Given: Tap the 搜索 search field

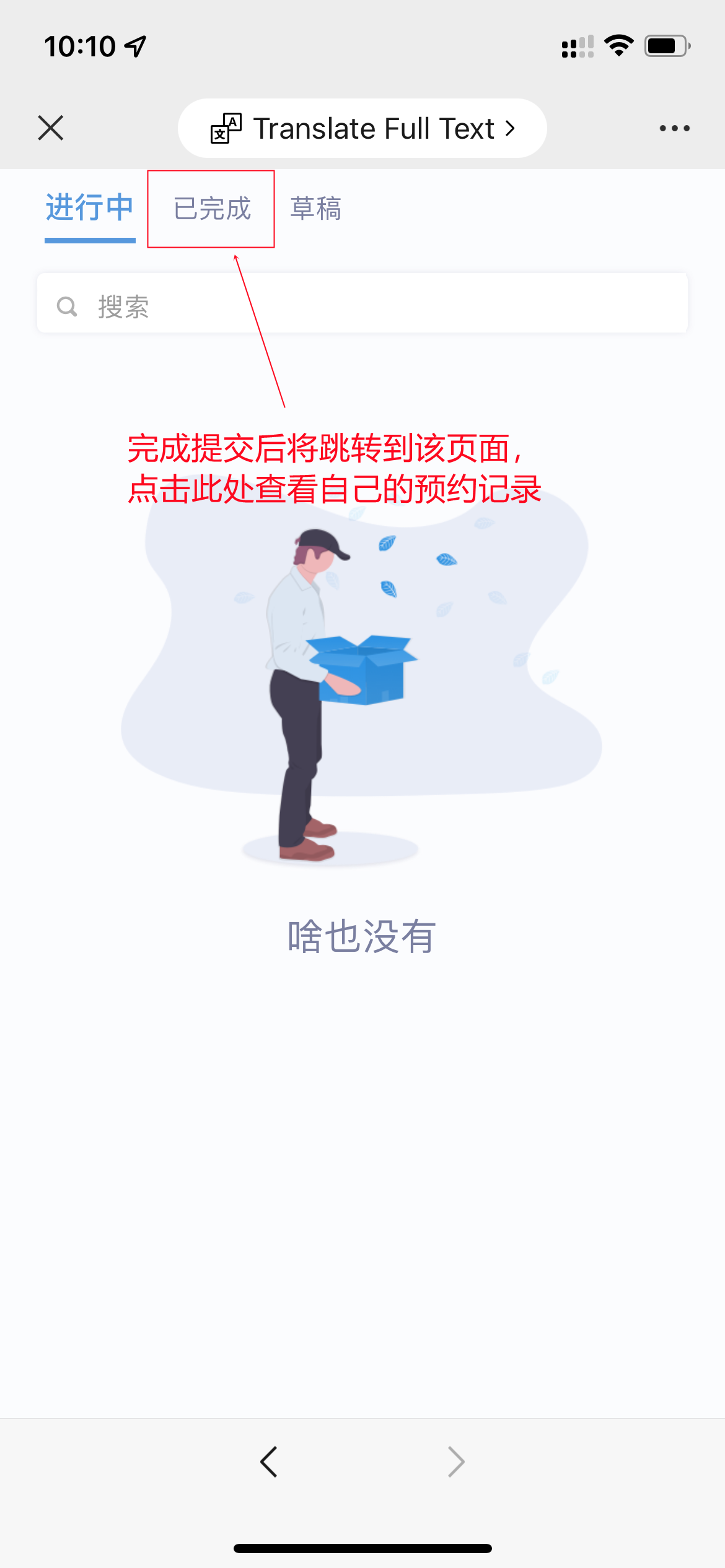Looking at the screenshot, I should click(x=362, y=304).
